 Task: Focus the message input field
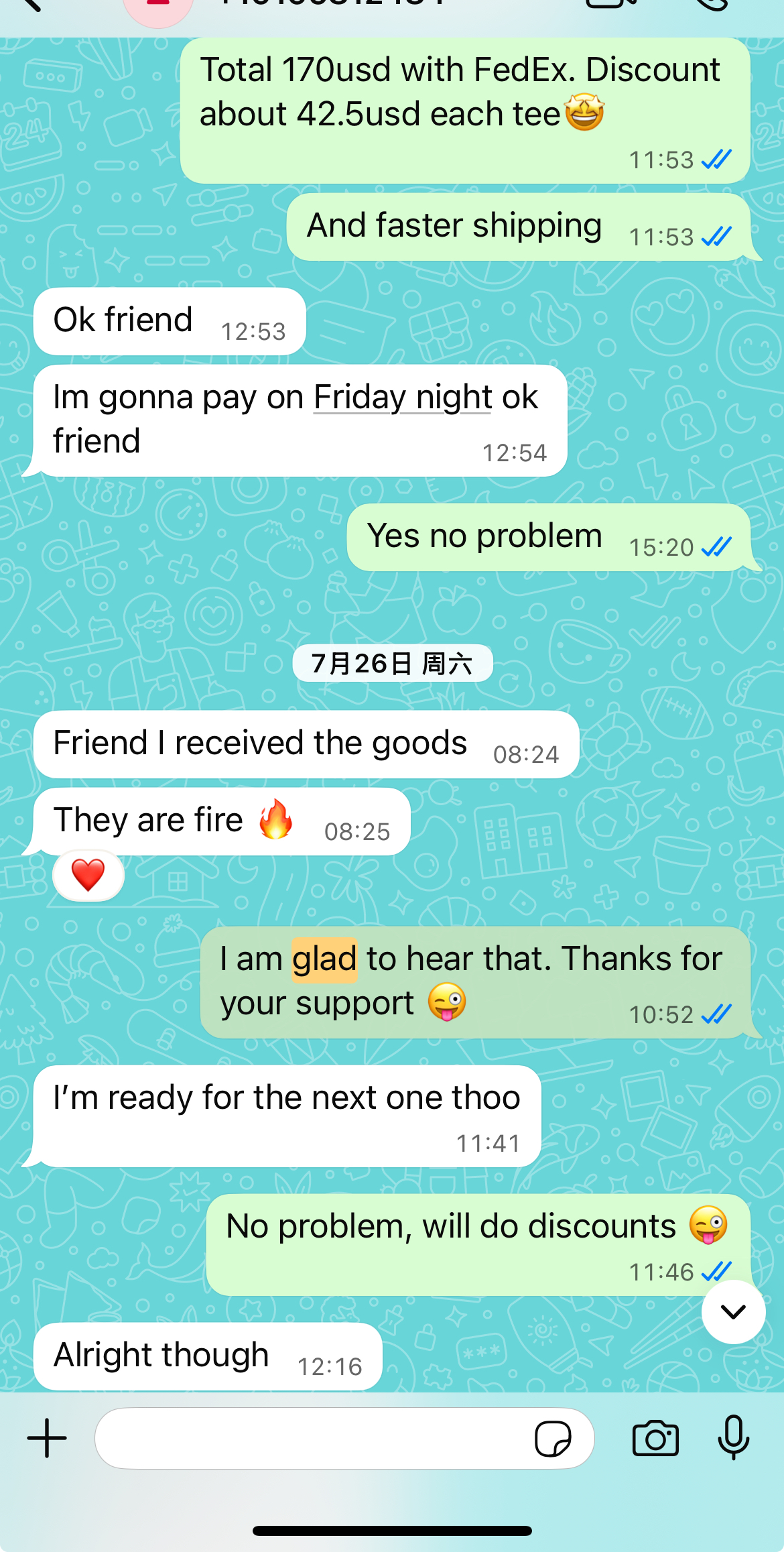308,1438
